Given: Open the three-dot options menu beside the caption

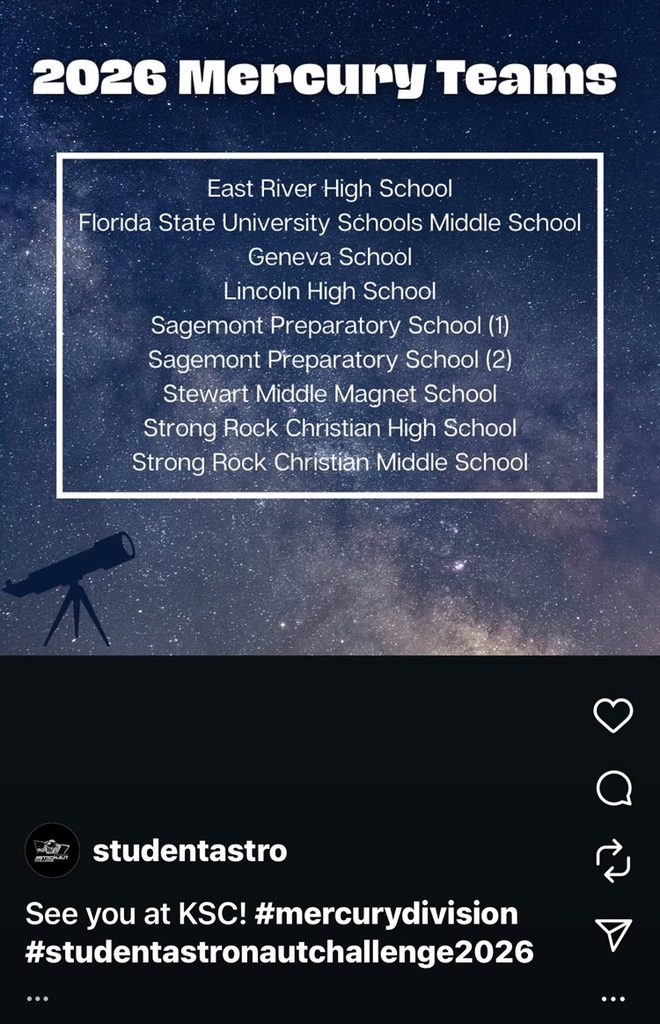Looking at the screenshot, I should click(x=613, y=998).
